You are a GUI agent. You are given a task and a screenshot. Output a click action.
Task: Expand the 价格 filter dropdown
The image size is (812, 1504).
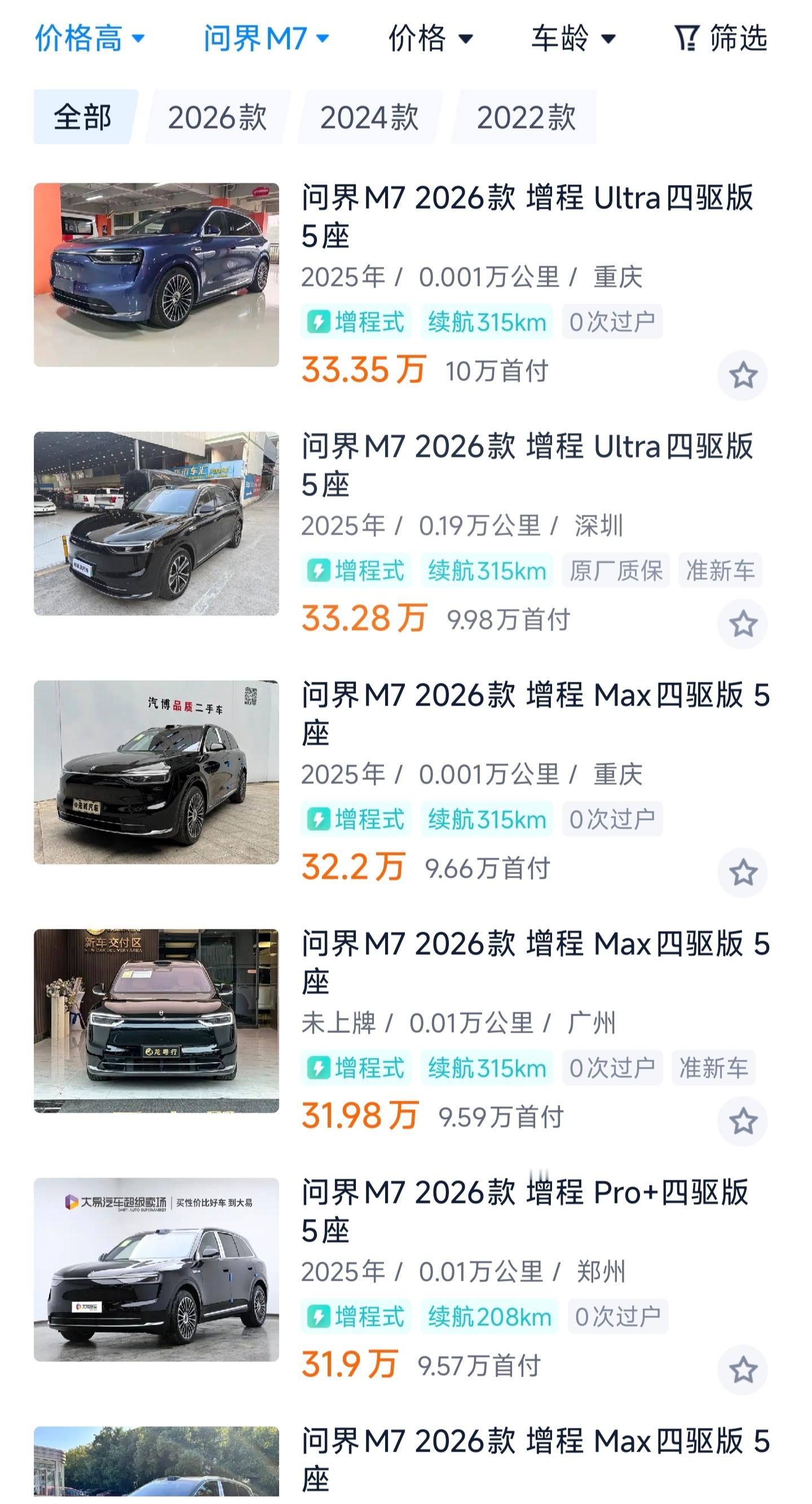pos(432,39)
